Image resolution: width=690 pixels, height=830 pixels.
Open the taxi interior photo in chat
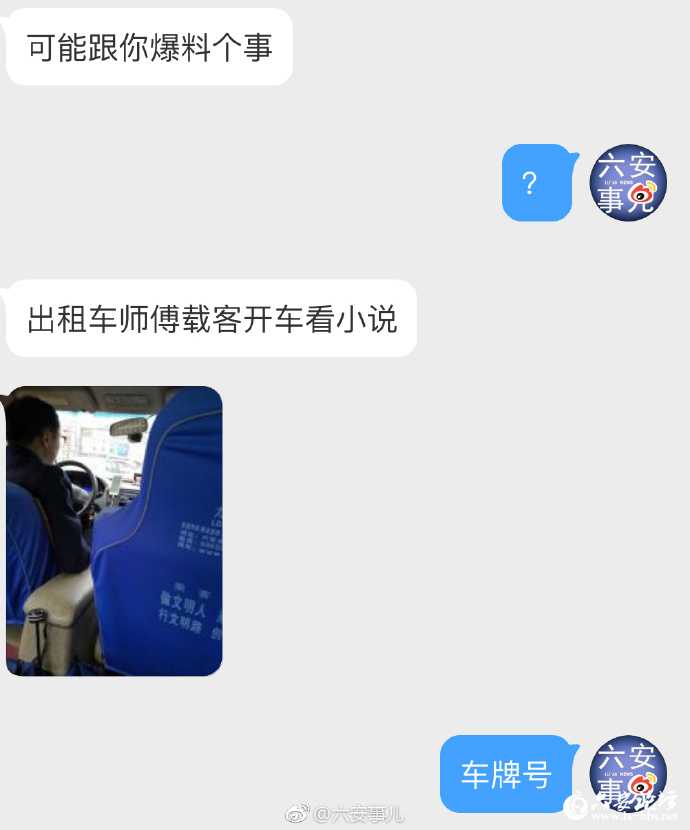(x=114, y=531)
